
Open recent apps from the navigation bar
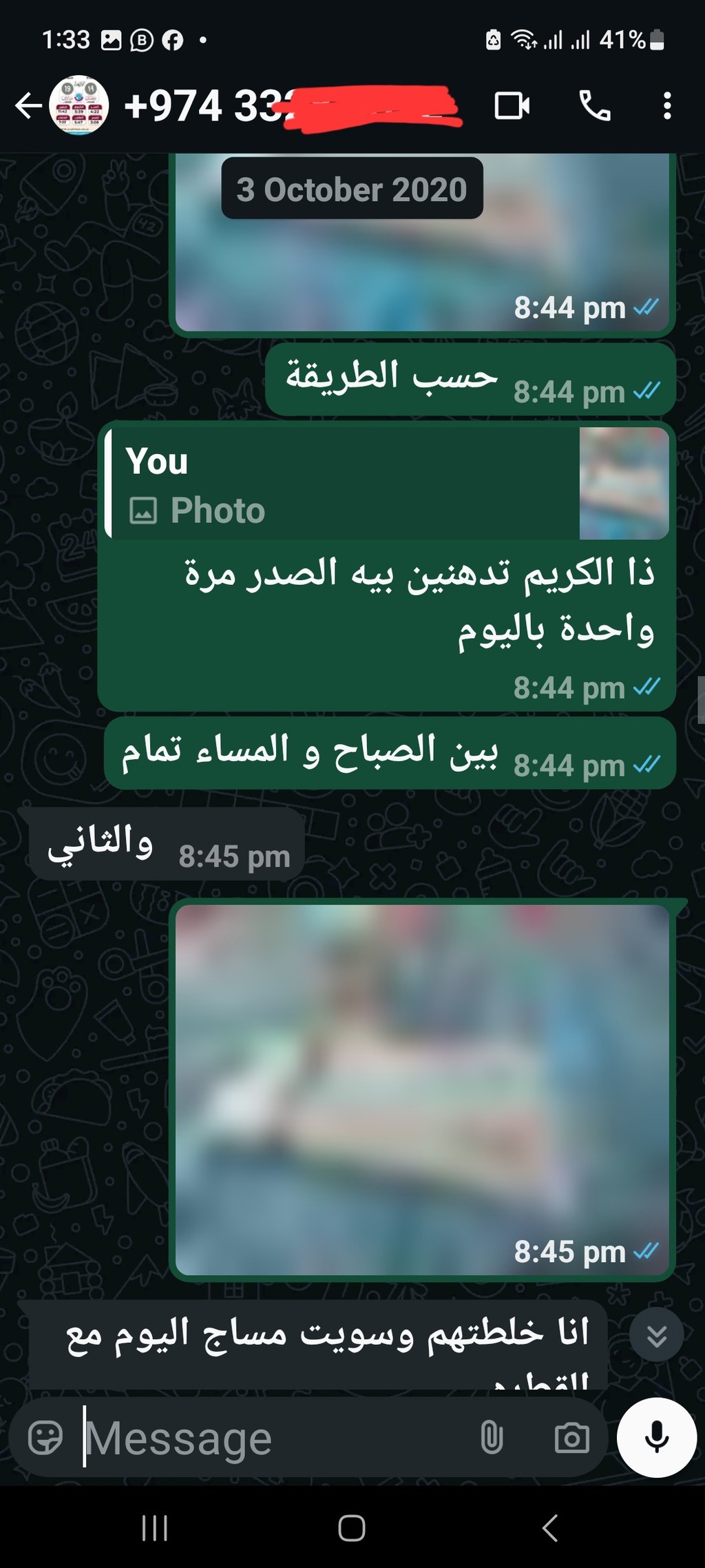[x=154, y=1528]
